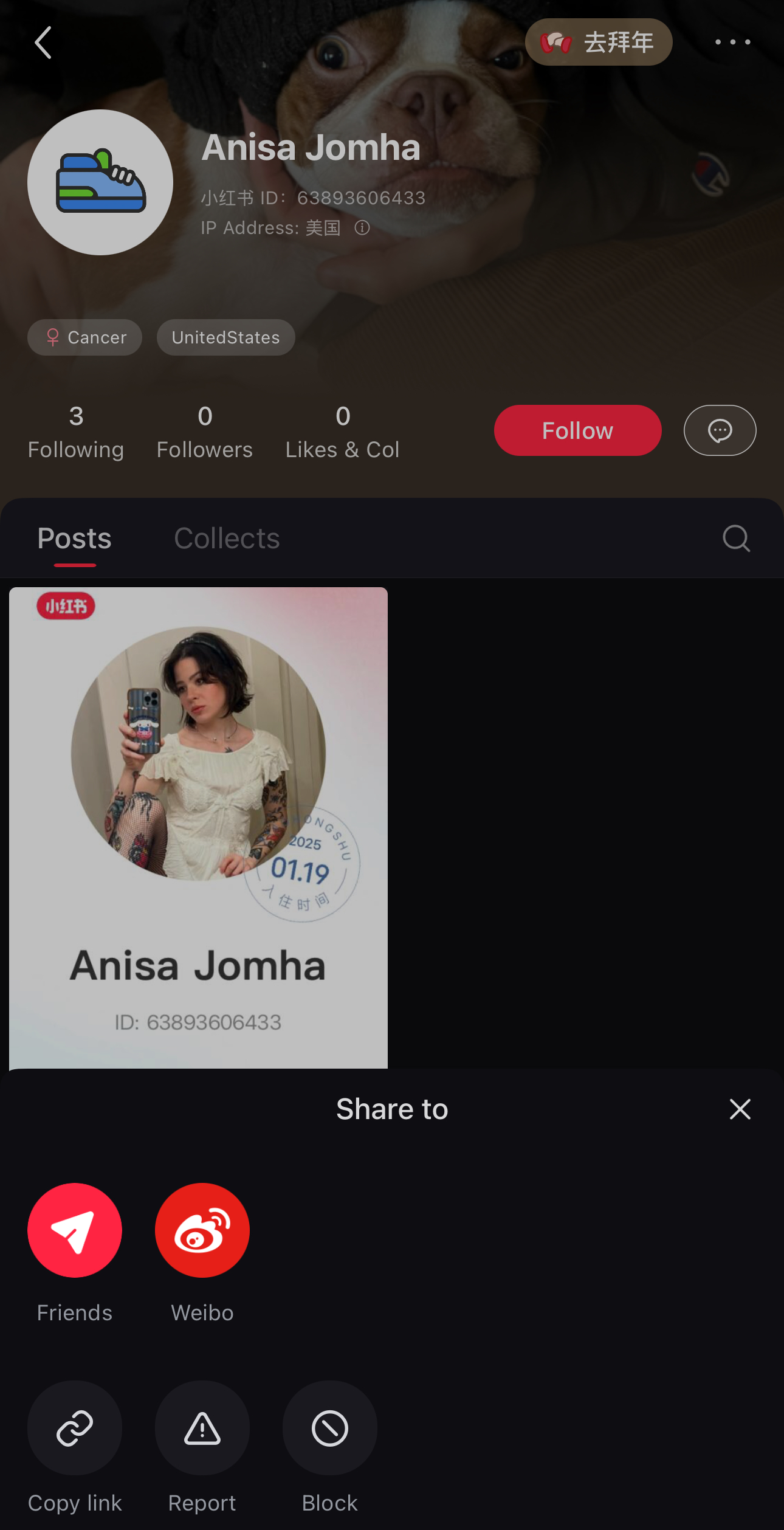Open the message chat bubble button
Image resolution: width=784 pixels, height=1530 pixels.
720,430
